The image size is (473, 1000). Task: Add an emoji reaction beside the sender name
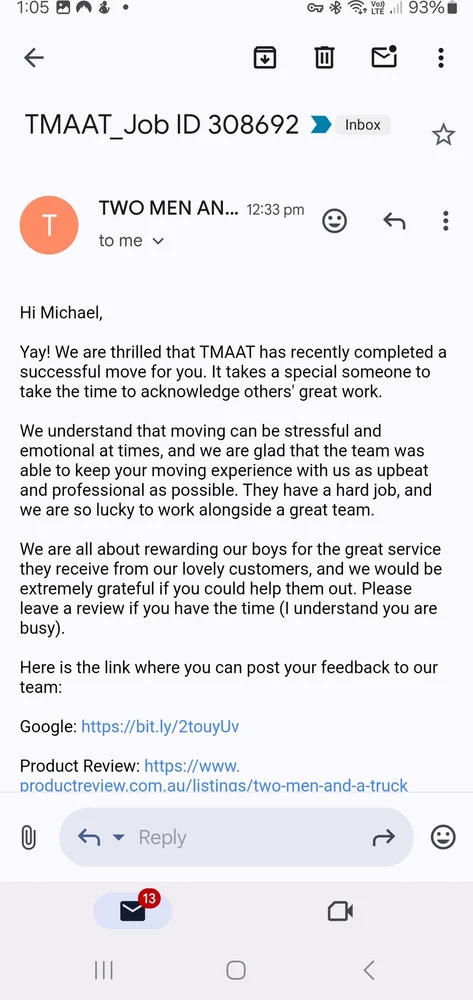click(334, 221)
